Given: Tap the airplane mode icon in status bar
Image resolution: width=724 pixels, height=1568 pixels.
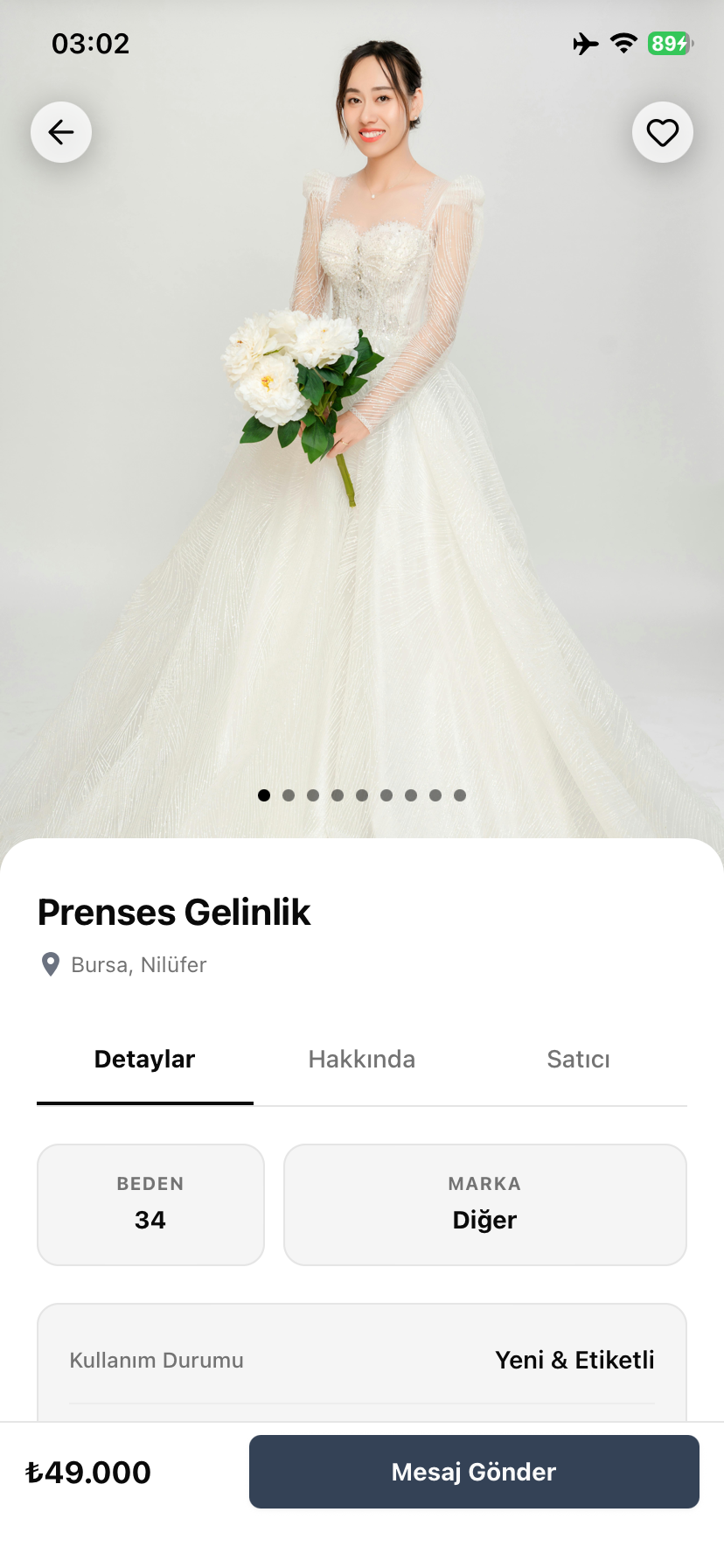Looking at the screenshot, I should tap(584, 44).
